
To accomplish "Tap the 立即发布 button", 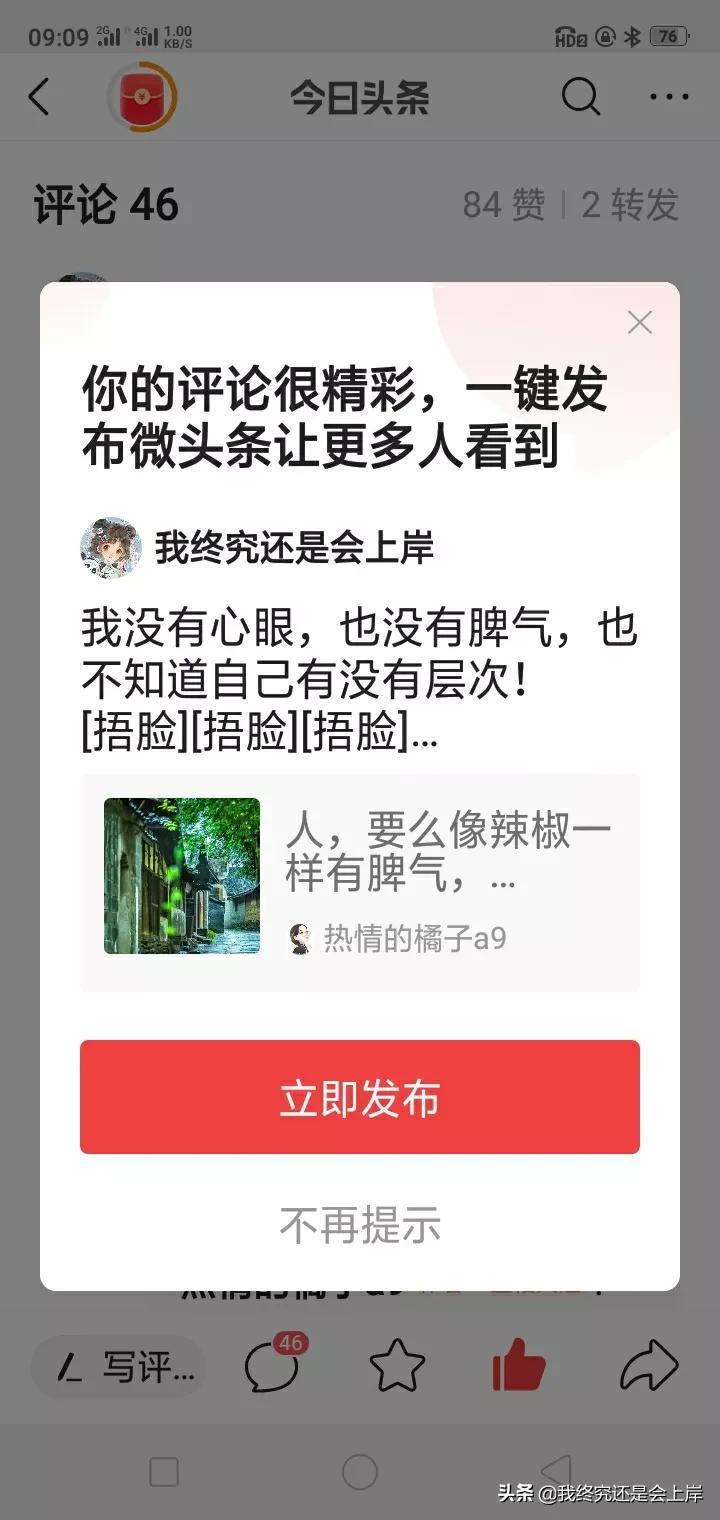I will click(360, 1097).
